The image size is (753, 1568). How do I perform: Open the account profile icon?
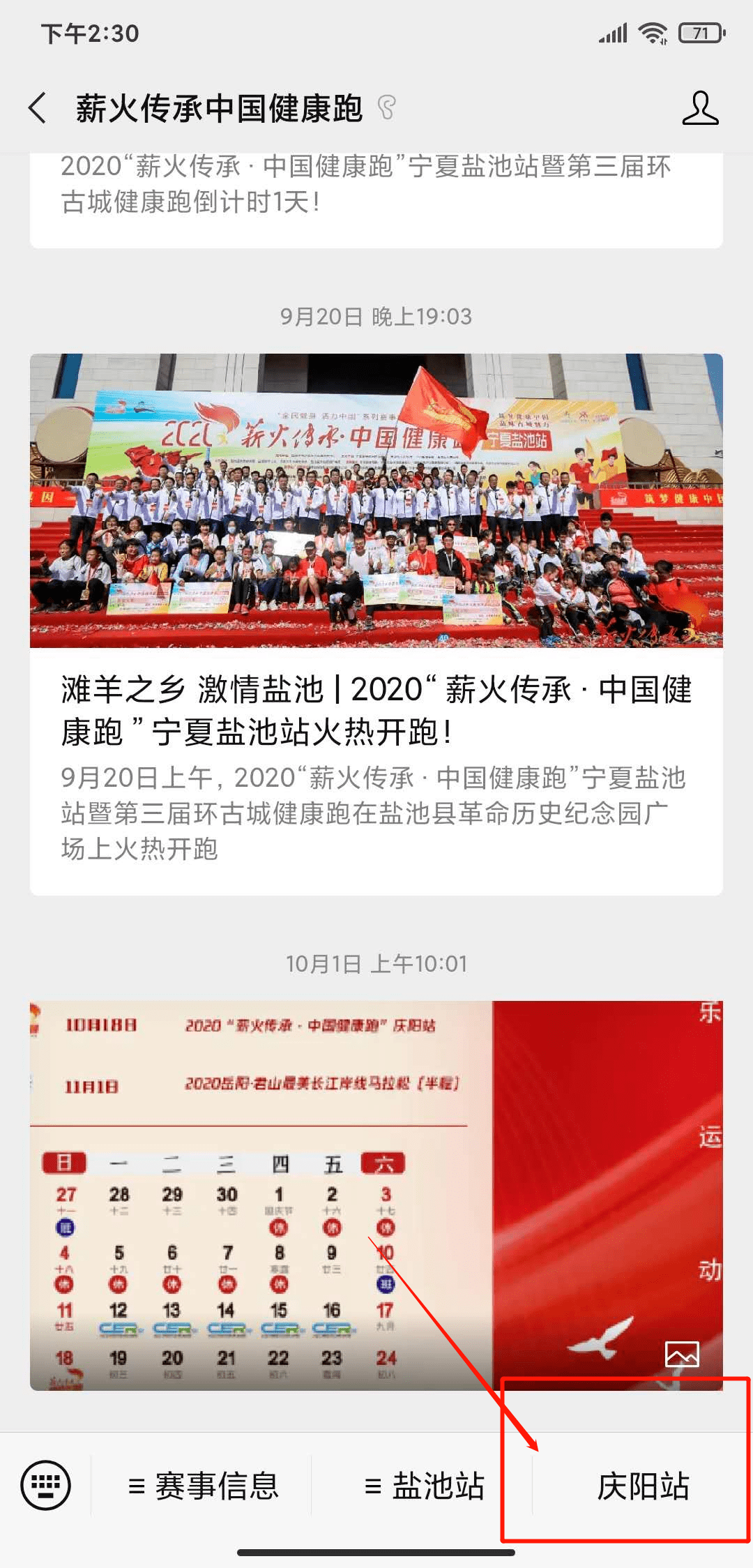700,109
